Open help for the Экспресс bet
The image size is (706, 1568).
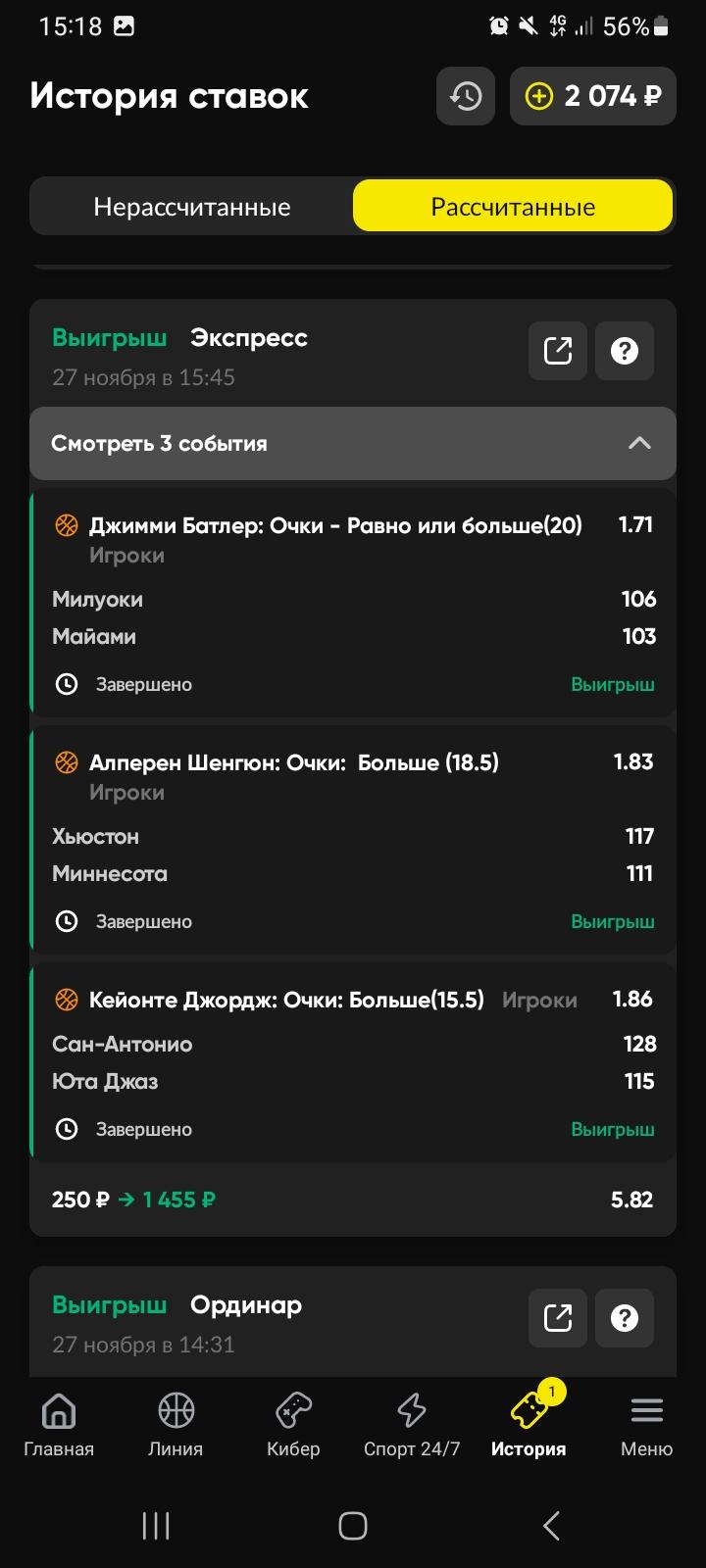(625, 351)
